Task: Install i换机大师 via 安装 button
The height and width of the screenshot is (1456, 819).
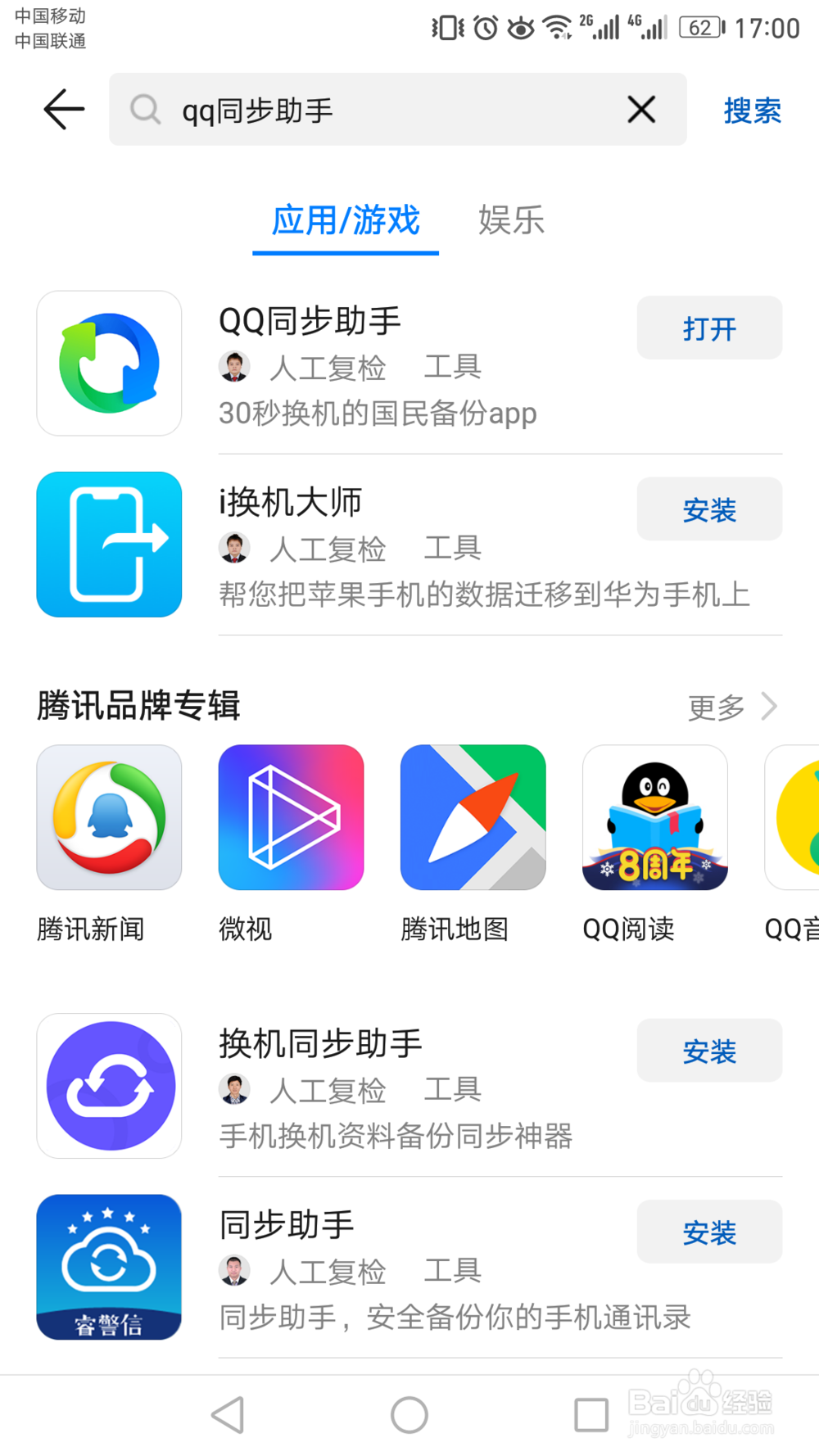Action: click(x=709, y=509)
